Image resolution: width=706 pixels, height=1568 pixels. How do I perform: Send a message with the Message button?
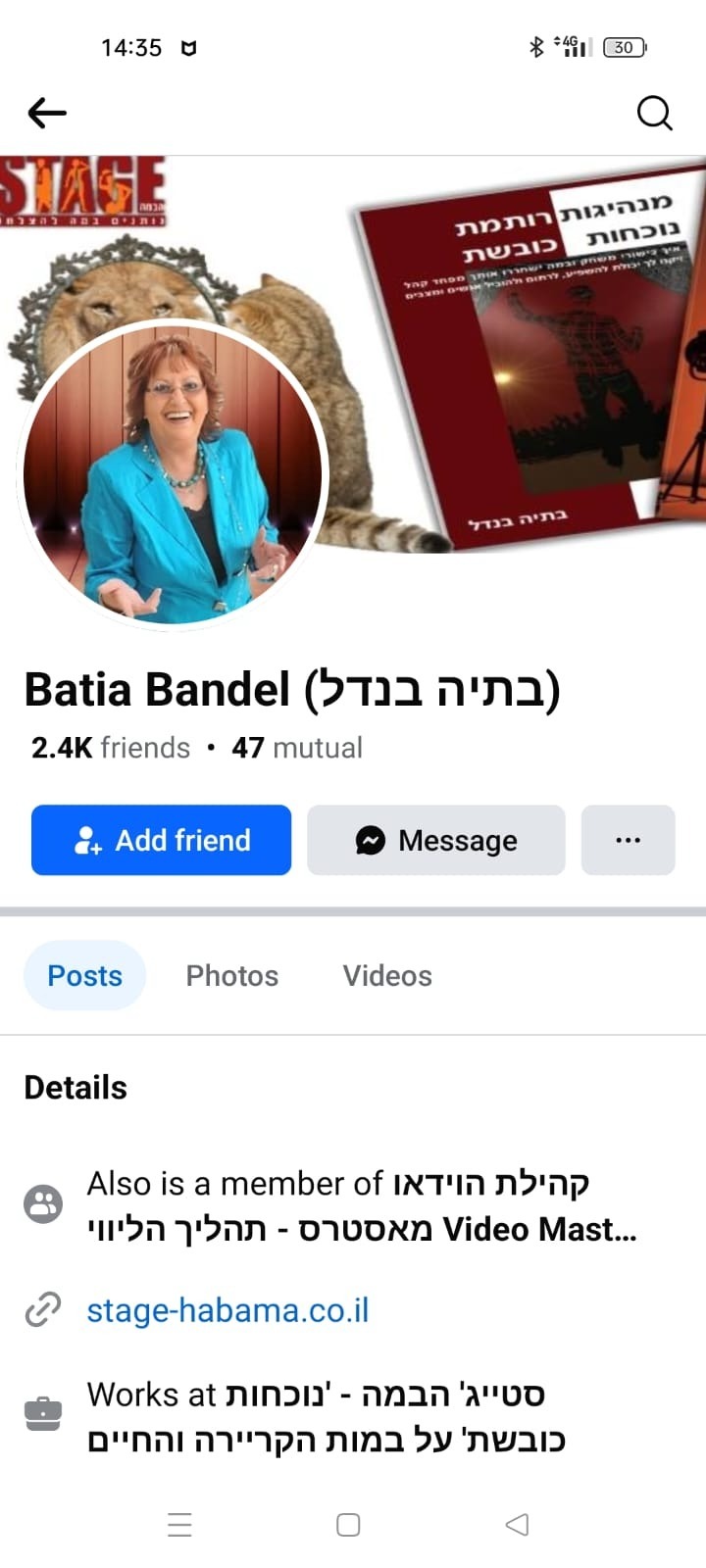click(435, 840)
